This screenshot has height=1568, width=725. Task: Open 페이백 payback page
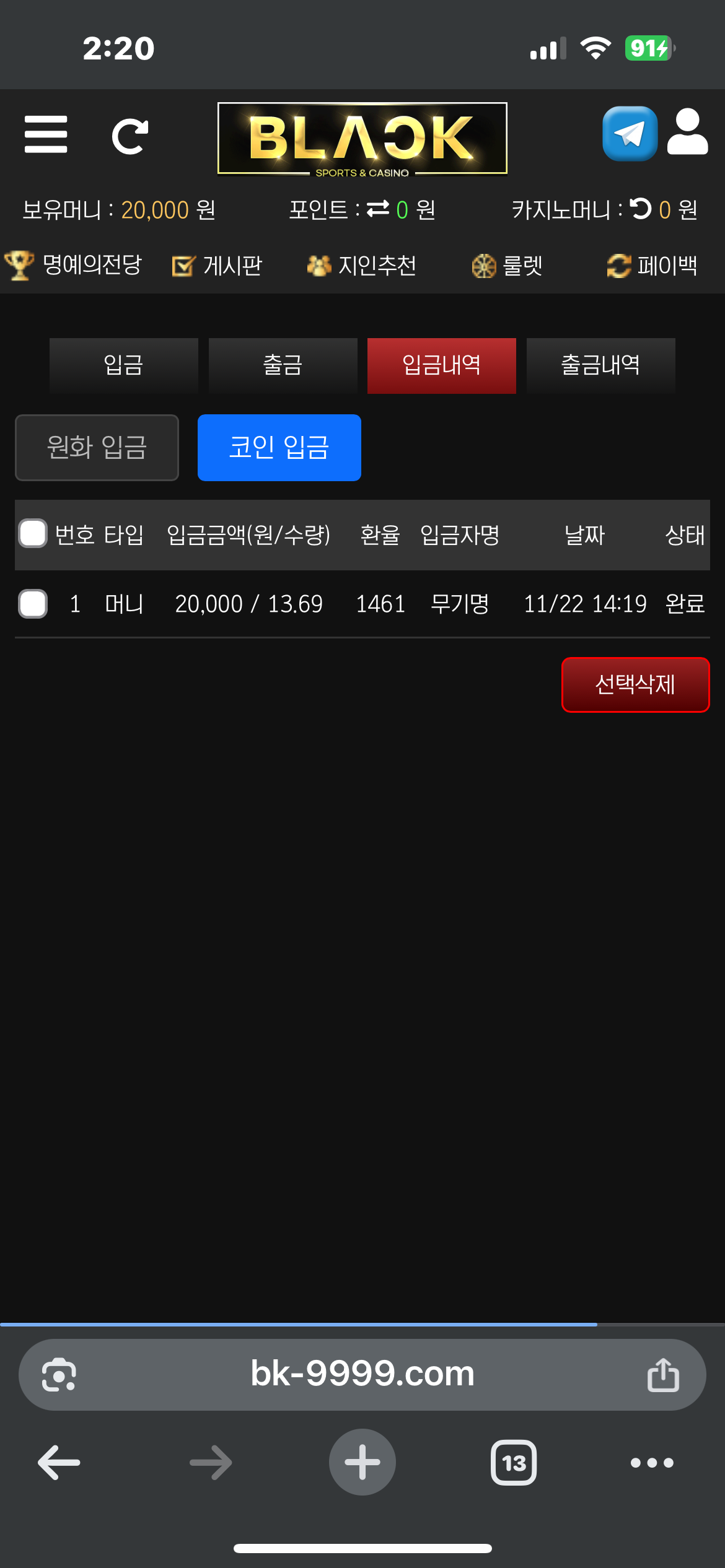pyautogui.click(x=652, y=266)
